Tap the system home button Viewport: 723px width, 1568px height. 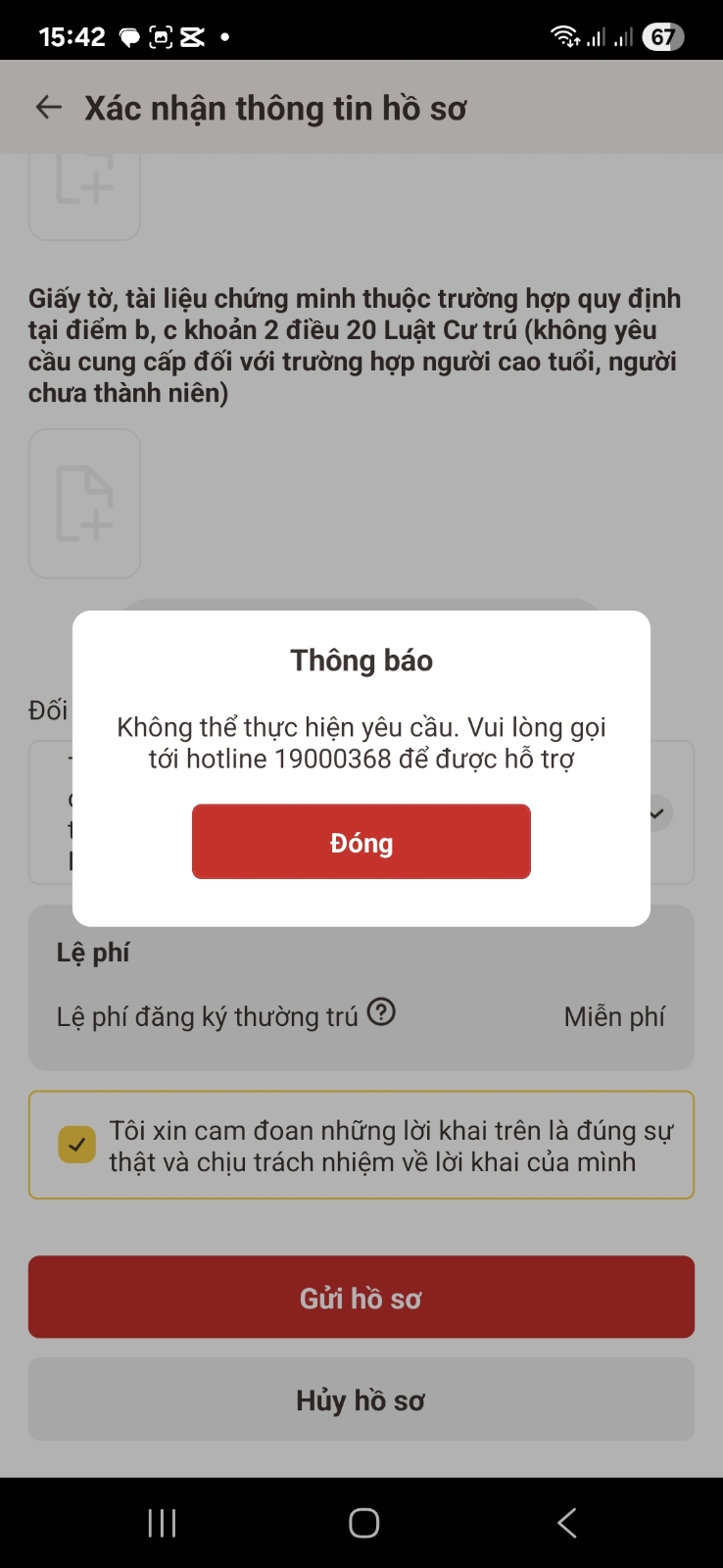[363, 1523]
